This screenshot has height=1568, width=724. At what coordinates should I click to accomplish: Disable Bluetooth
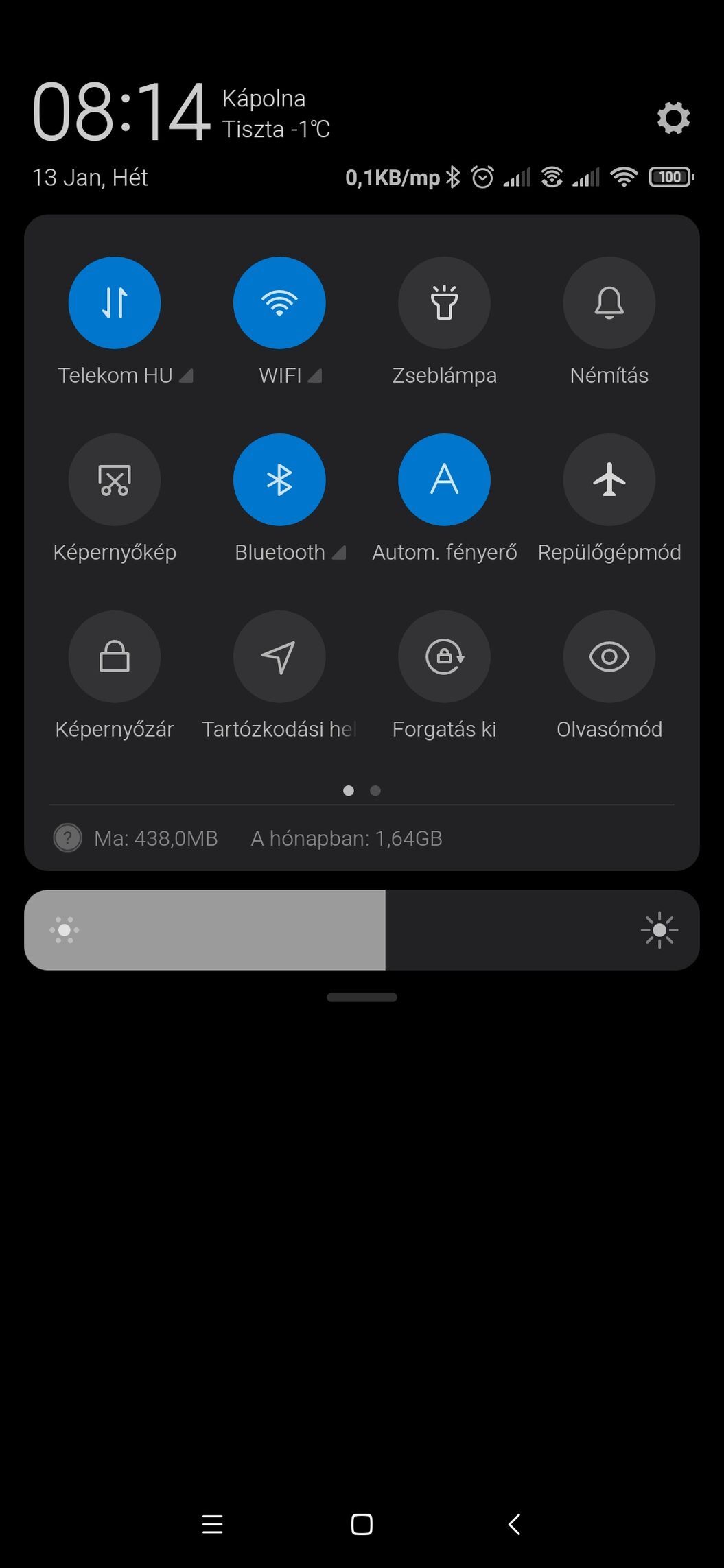click(279, 479)
